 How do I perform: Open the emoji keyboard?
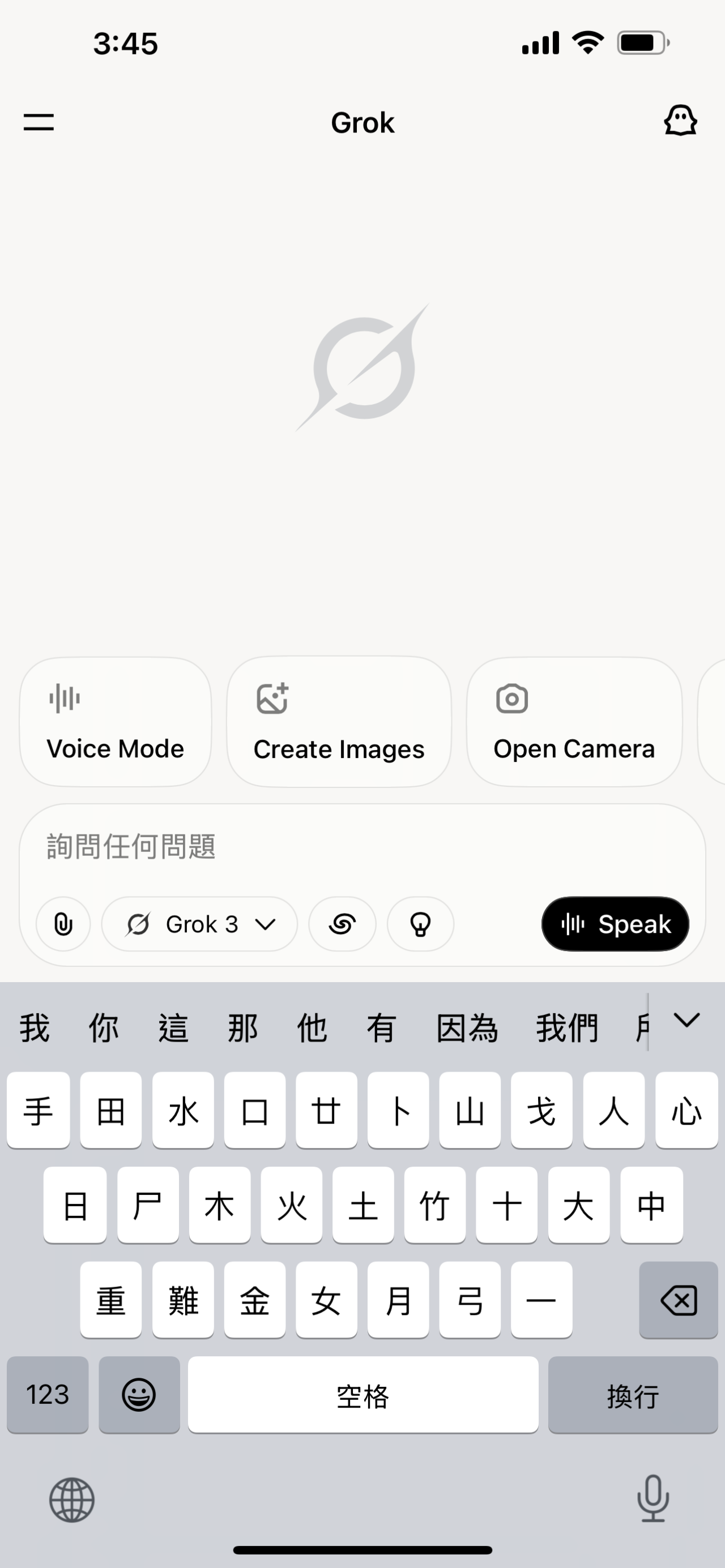[139, 1395]
